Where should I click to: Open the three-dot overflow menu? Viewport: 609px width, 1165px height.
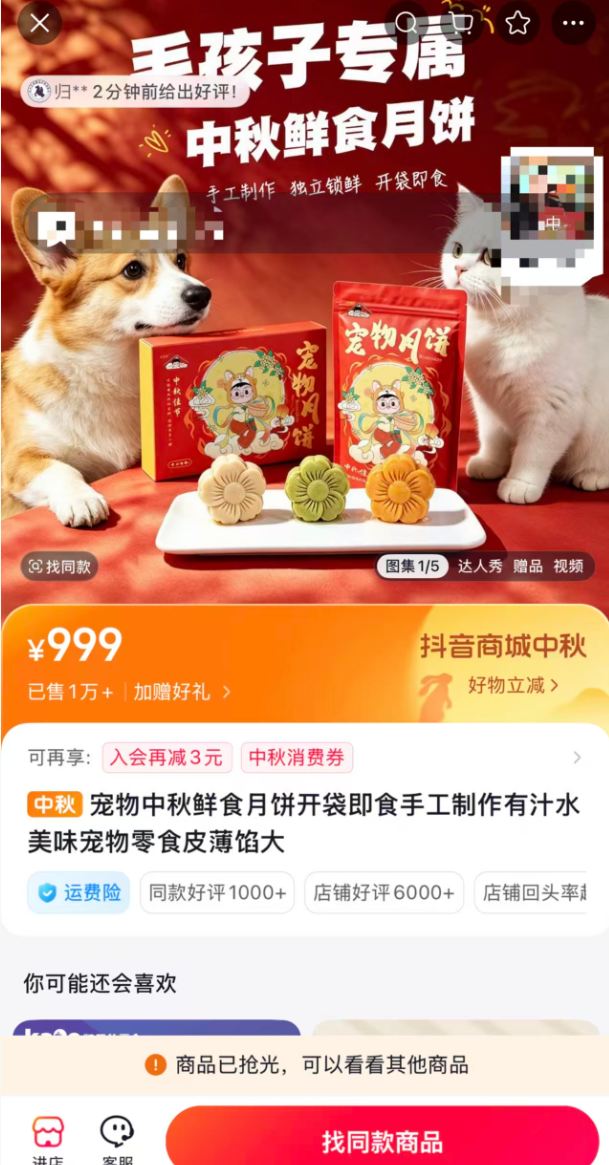click(573, 23)
